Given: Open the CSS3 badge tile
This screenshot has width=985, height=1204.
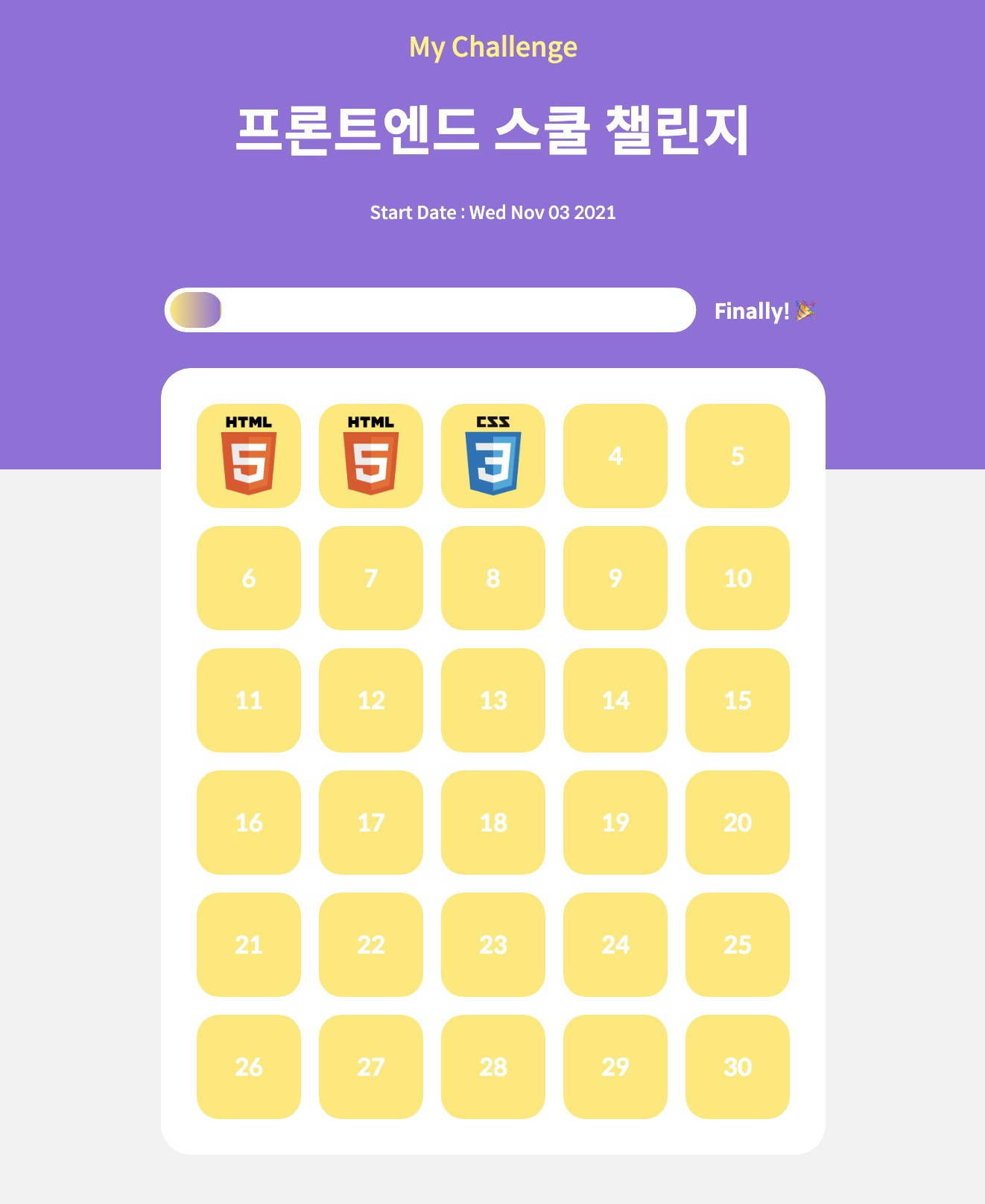Looking at the screenshot, I should (x=493, y=456).
